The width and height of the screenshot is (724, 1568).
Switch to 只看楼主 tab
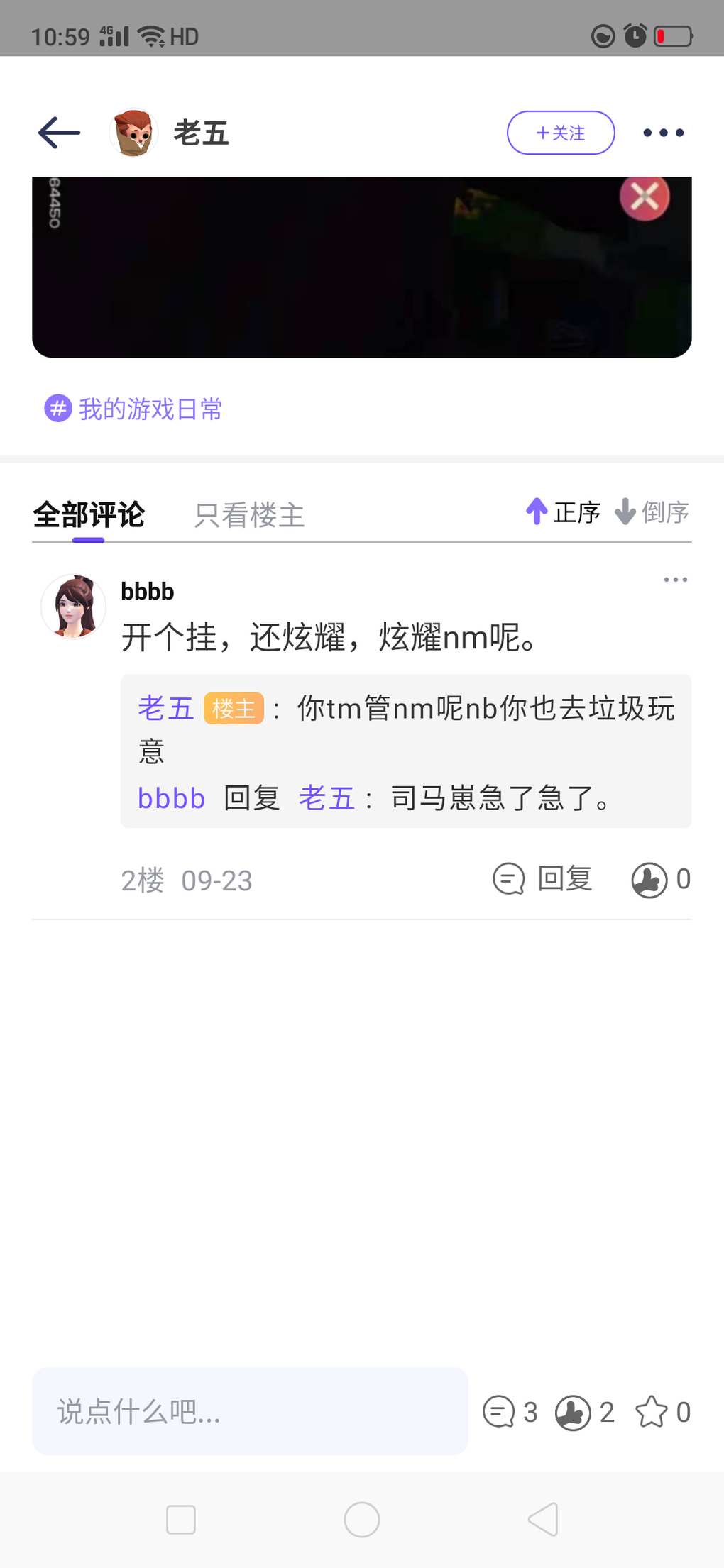[249, 514]
